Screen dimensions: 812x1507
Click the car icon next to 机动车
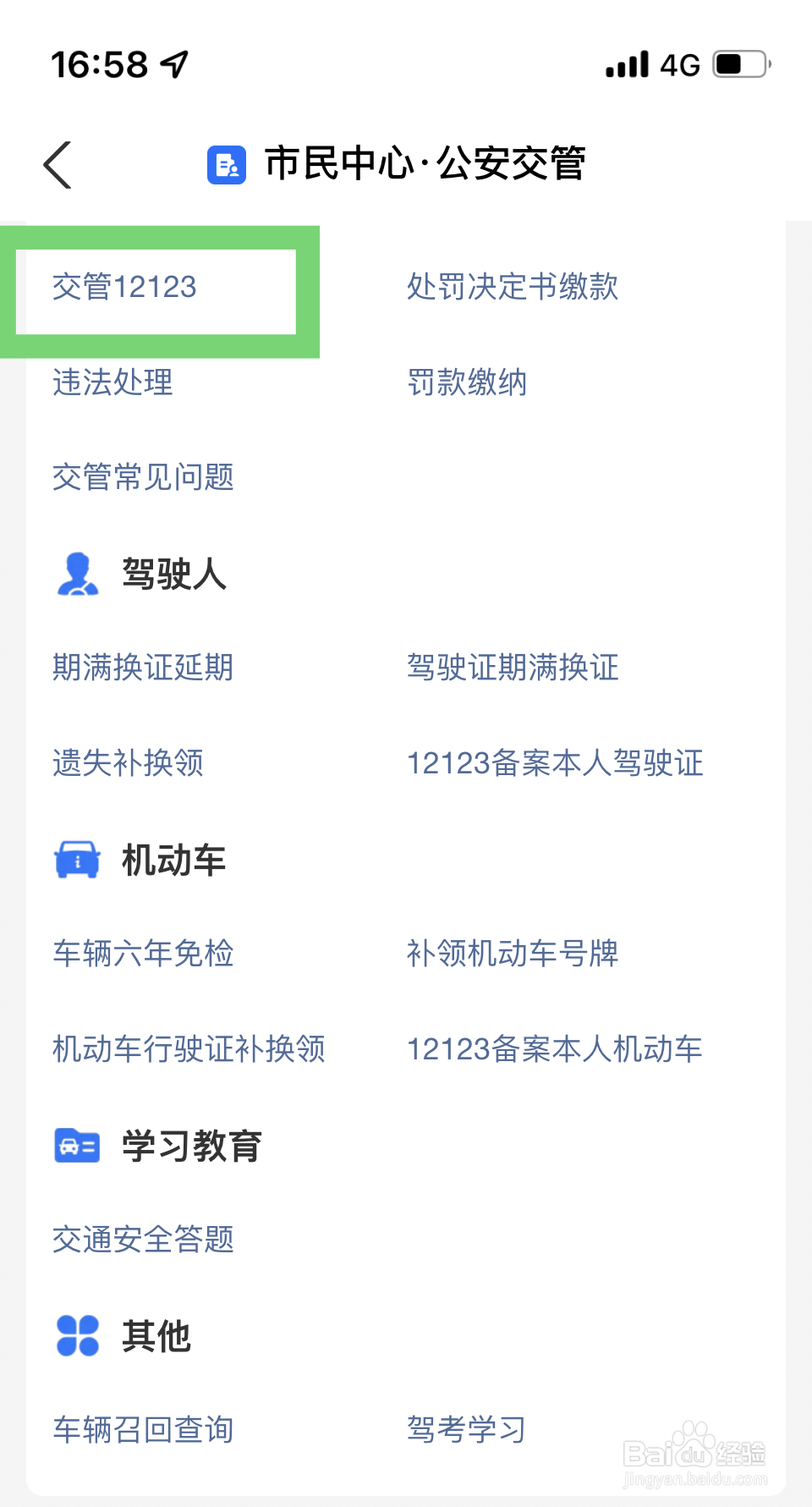click(x=77, y=861)
